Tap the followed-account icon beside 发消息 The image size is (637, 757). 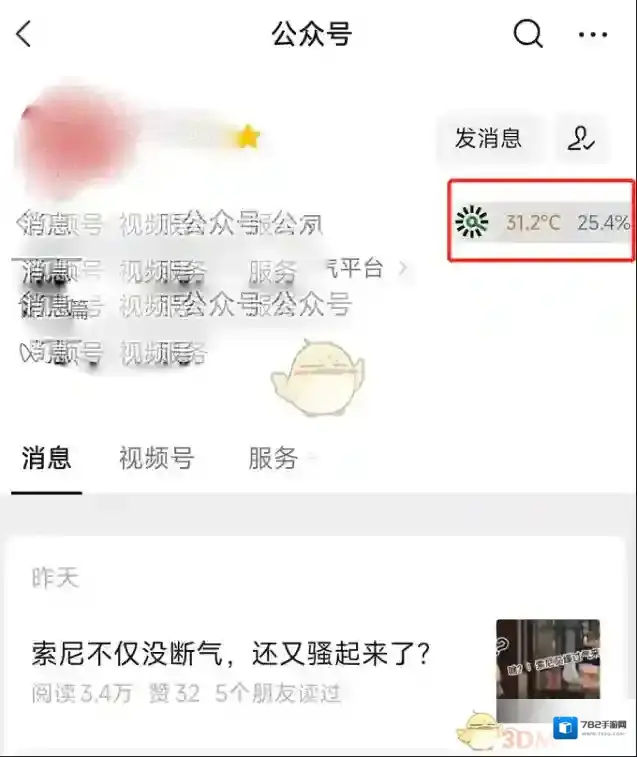[581, 139]
